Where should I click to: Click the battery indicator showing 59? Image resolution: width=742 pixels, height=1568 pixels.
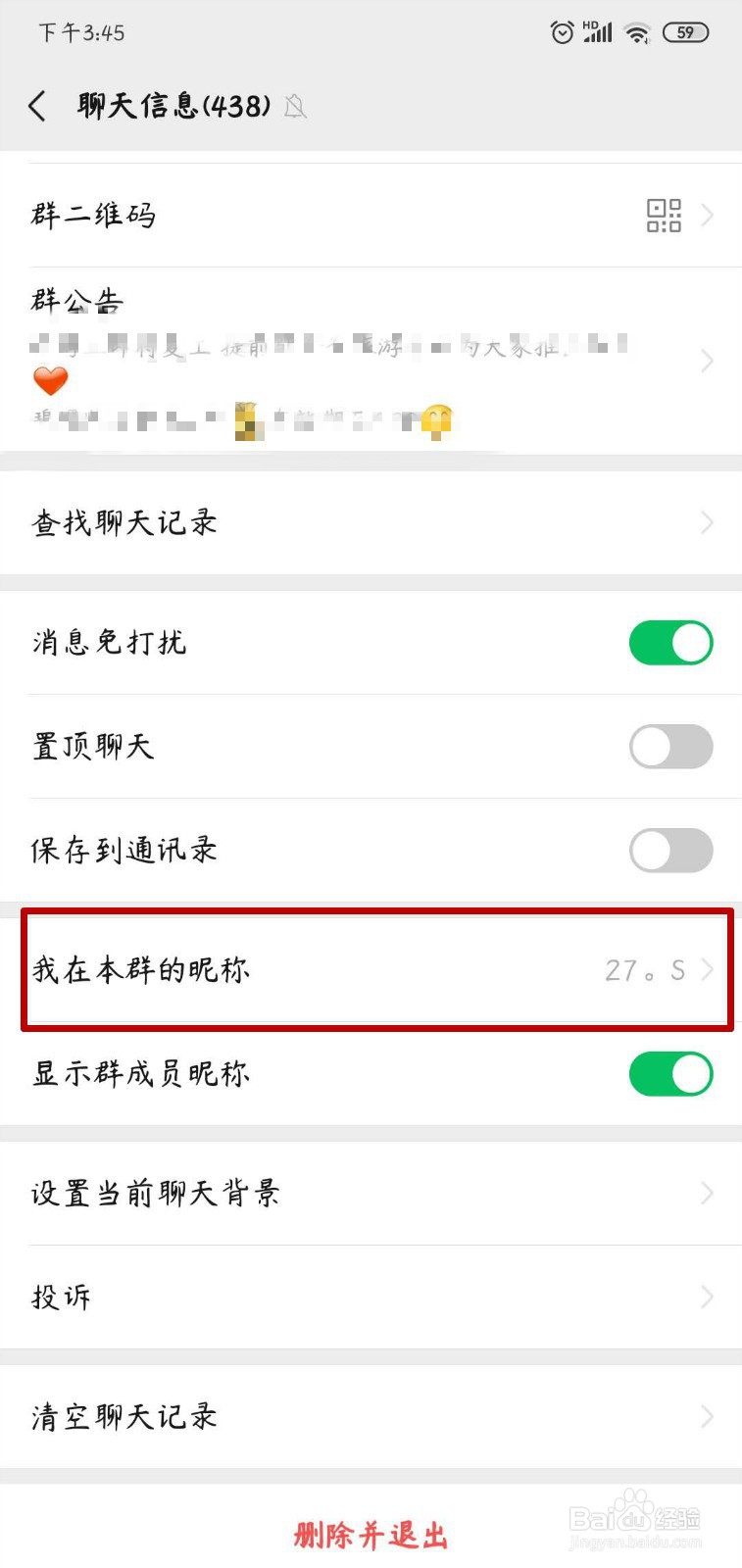click(x=686, y=32)
